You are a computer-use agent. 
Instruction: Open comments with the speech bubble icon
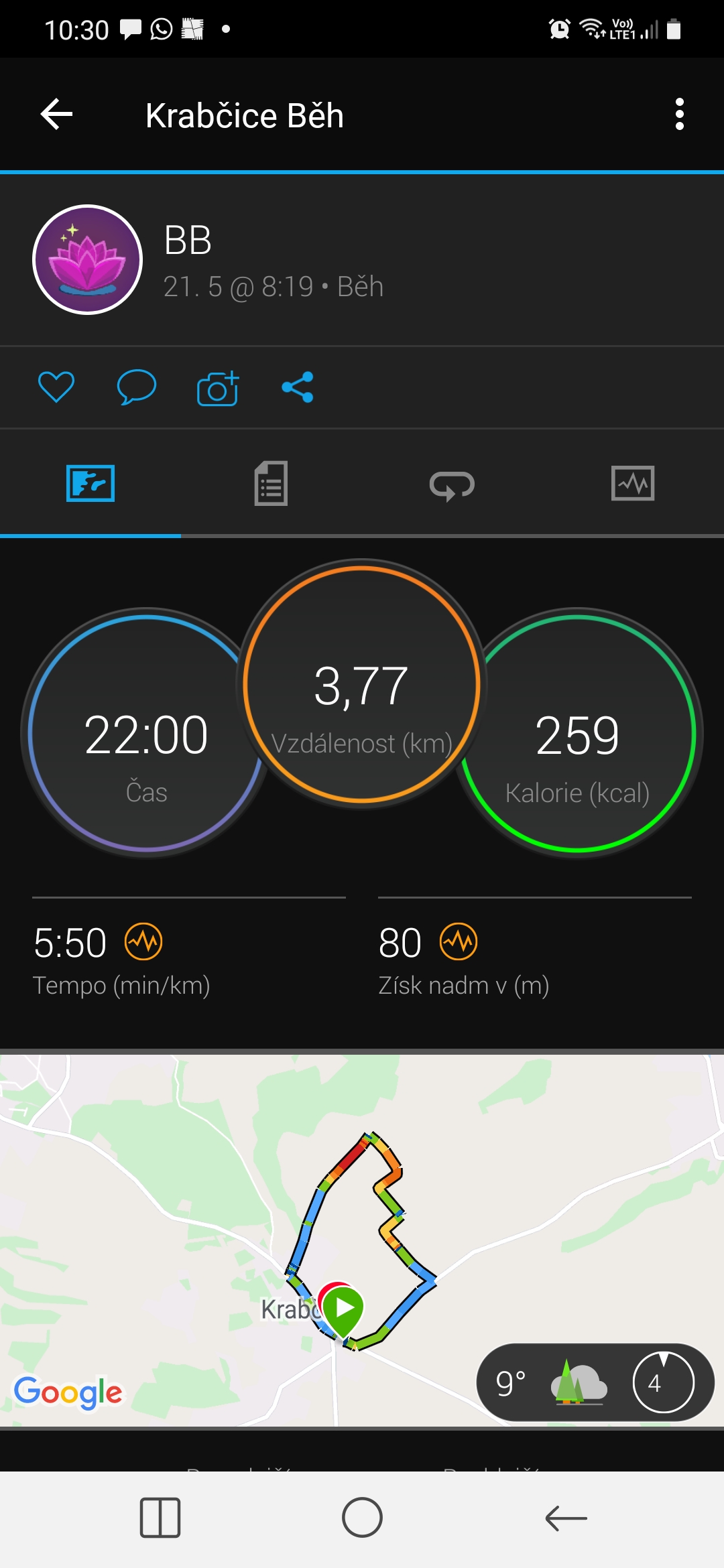137,387
